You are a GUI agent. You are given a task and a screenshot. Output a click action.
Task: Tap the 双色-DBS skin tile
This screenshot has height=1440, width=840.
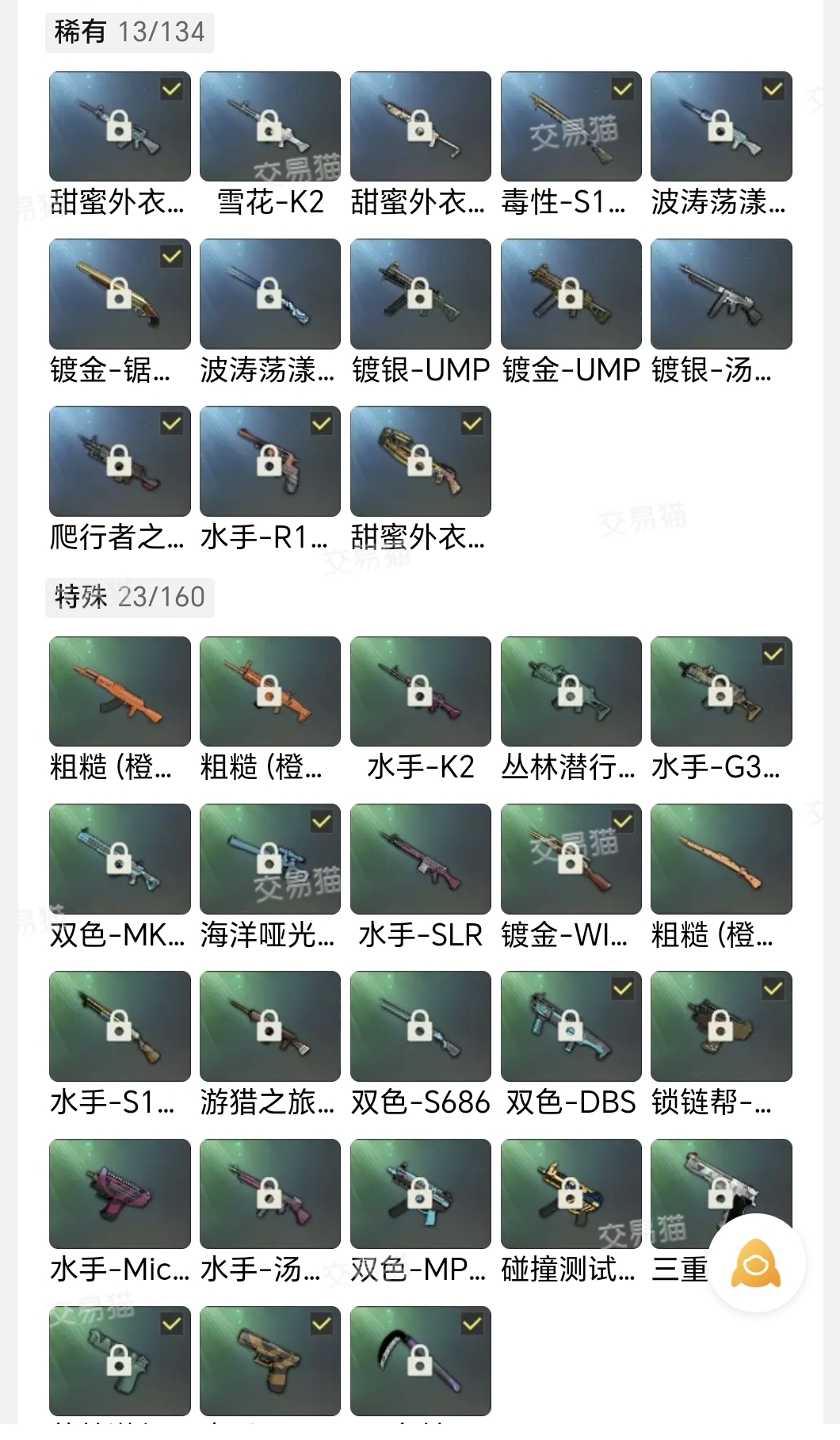(x=571, y=1026)
